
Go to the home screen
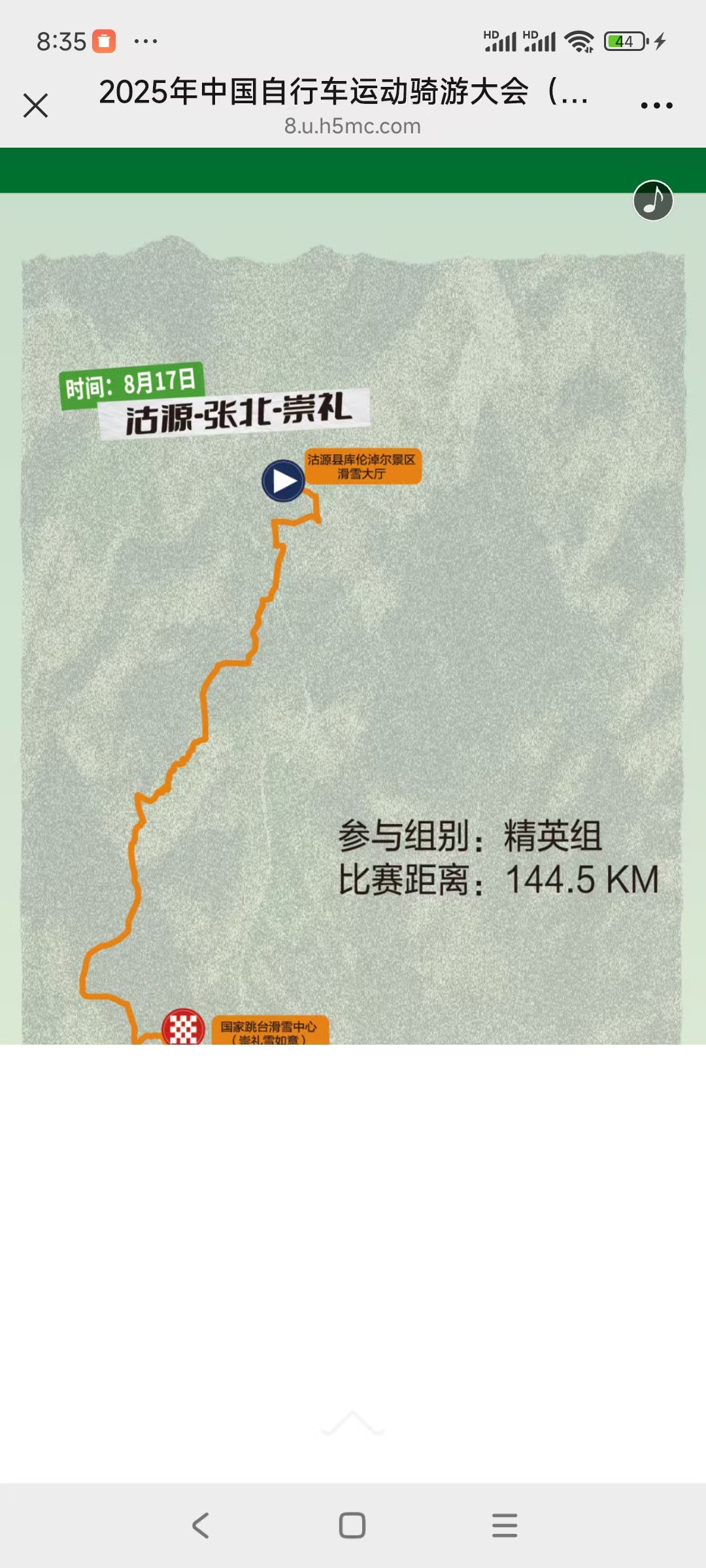(352, 1526)
